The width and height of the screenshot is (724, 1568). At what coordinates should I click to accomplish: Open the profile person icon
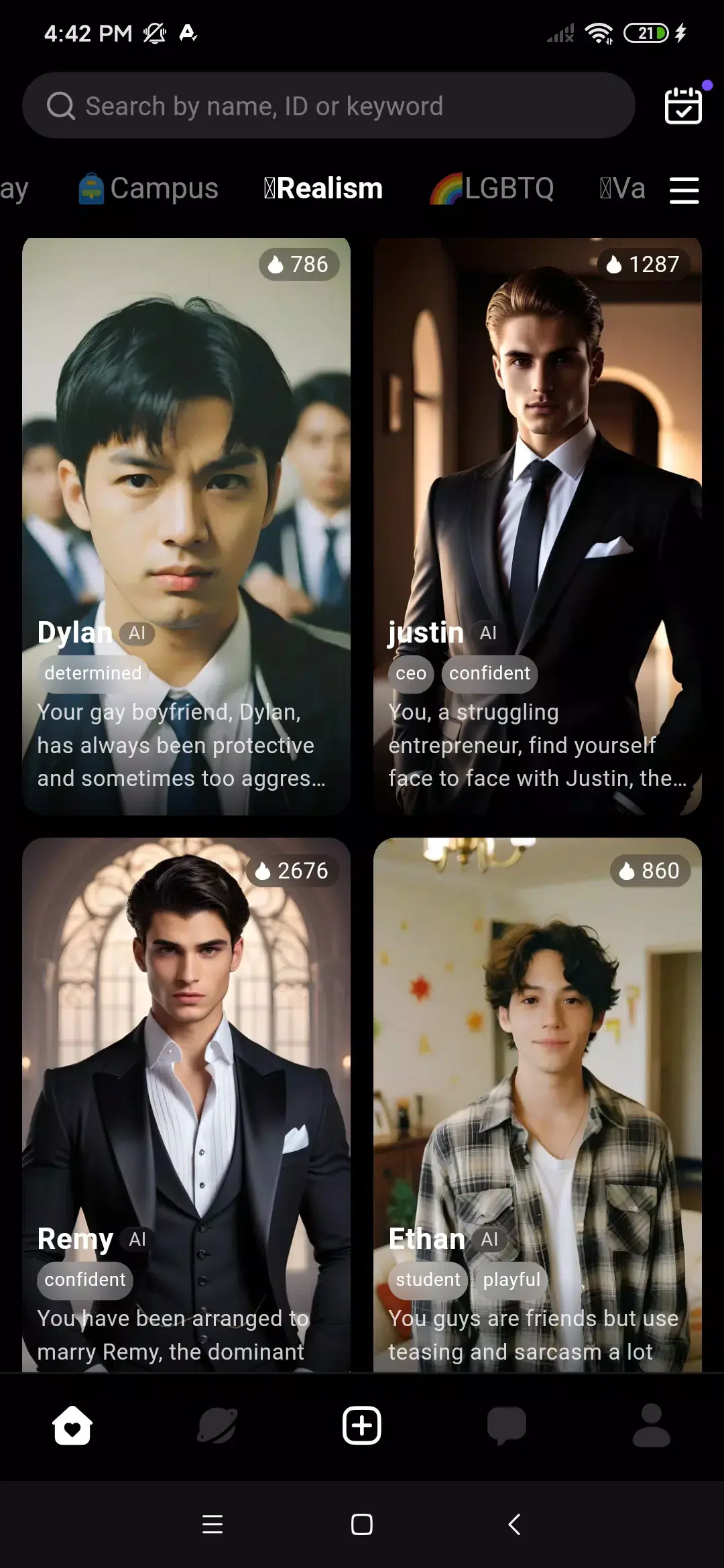[x=651, y=1425]
